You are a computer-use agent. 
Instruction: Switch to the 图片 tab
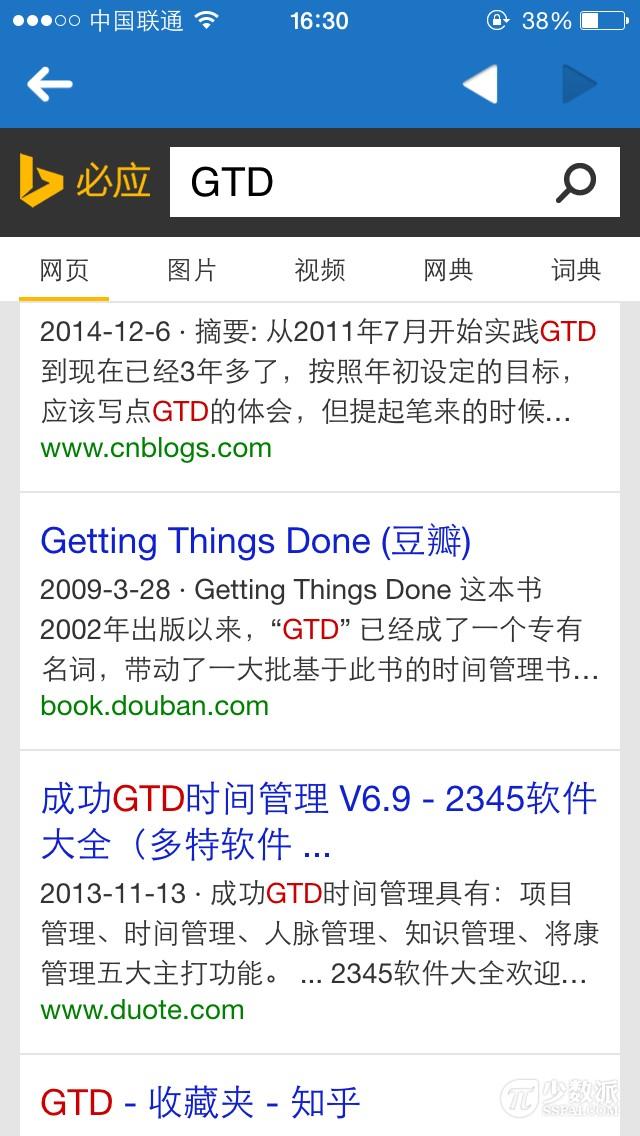click(191, 270)
